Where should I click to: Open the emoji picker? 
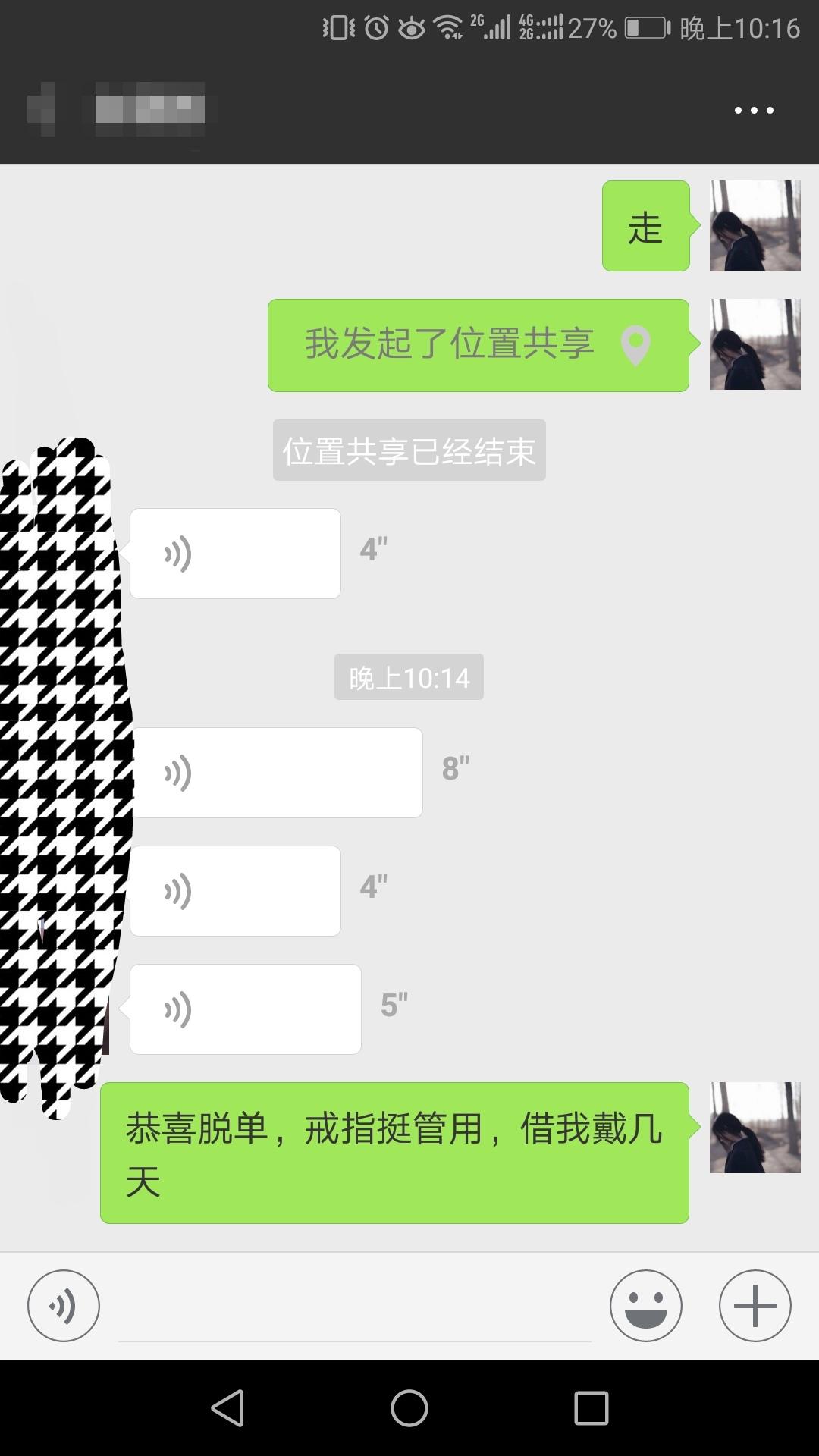[x=646, y=1306]
